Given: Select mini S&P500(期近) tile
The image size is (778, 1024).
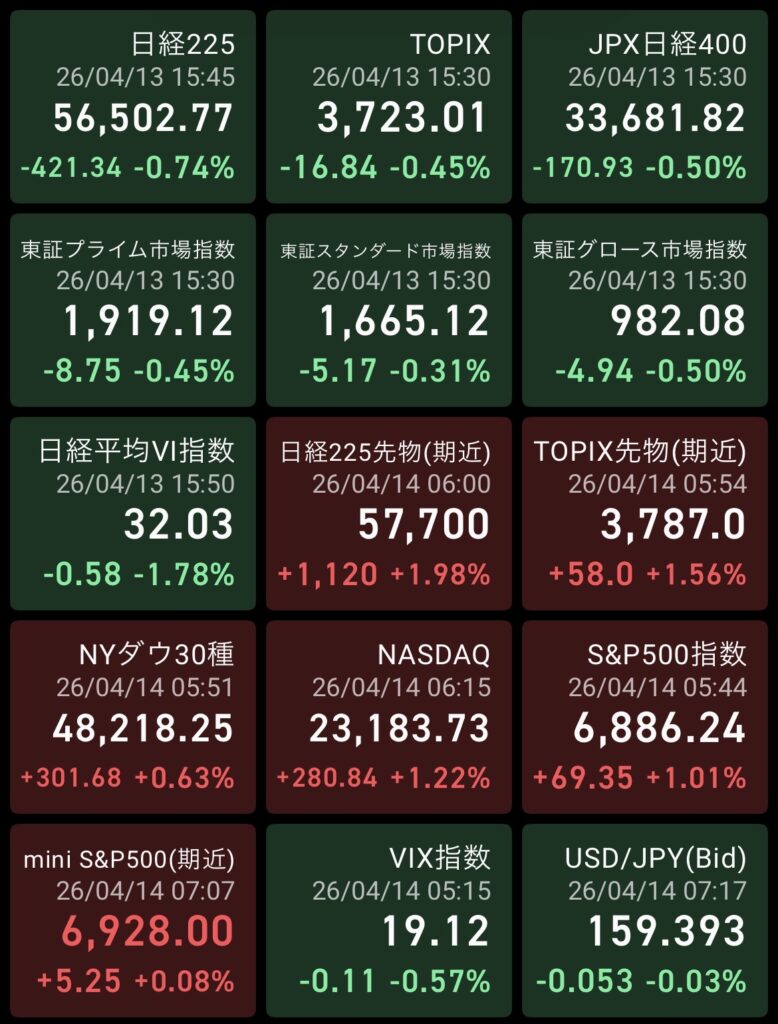Looking at the screenshot, I should tap(133, 920).
